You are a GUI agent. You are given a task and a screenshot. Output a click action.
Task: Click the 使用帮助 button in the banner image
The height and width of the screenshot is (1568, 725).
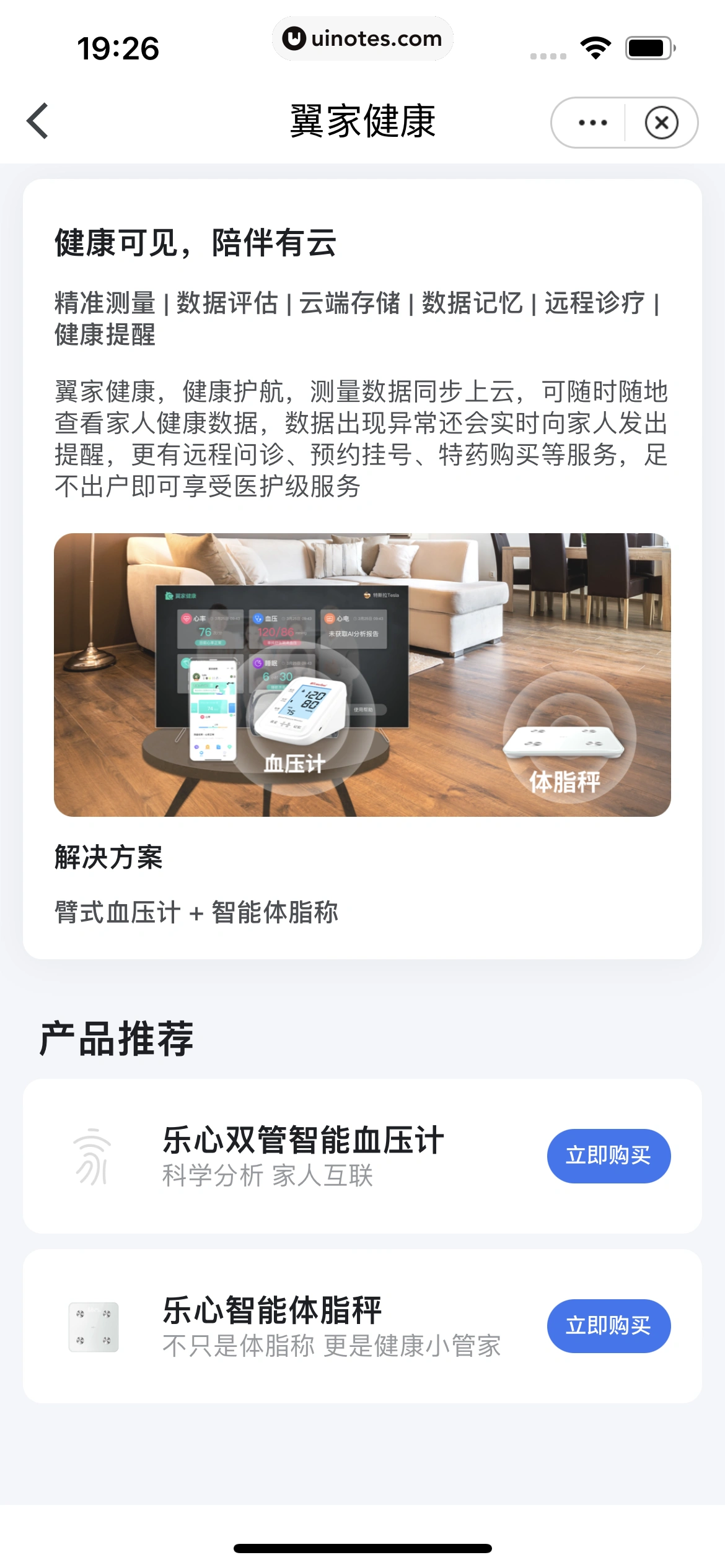point(364,710)
